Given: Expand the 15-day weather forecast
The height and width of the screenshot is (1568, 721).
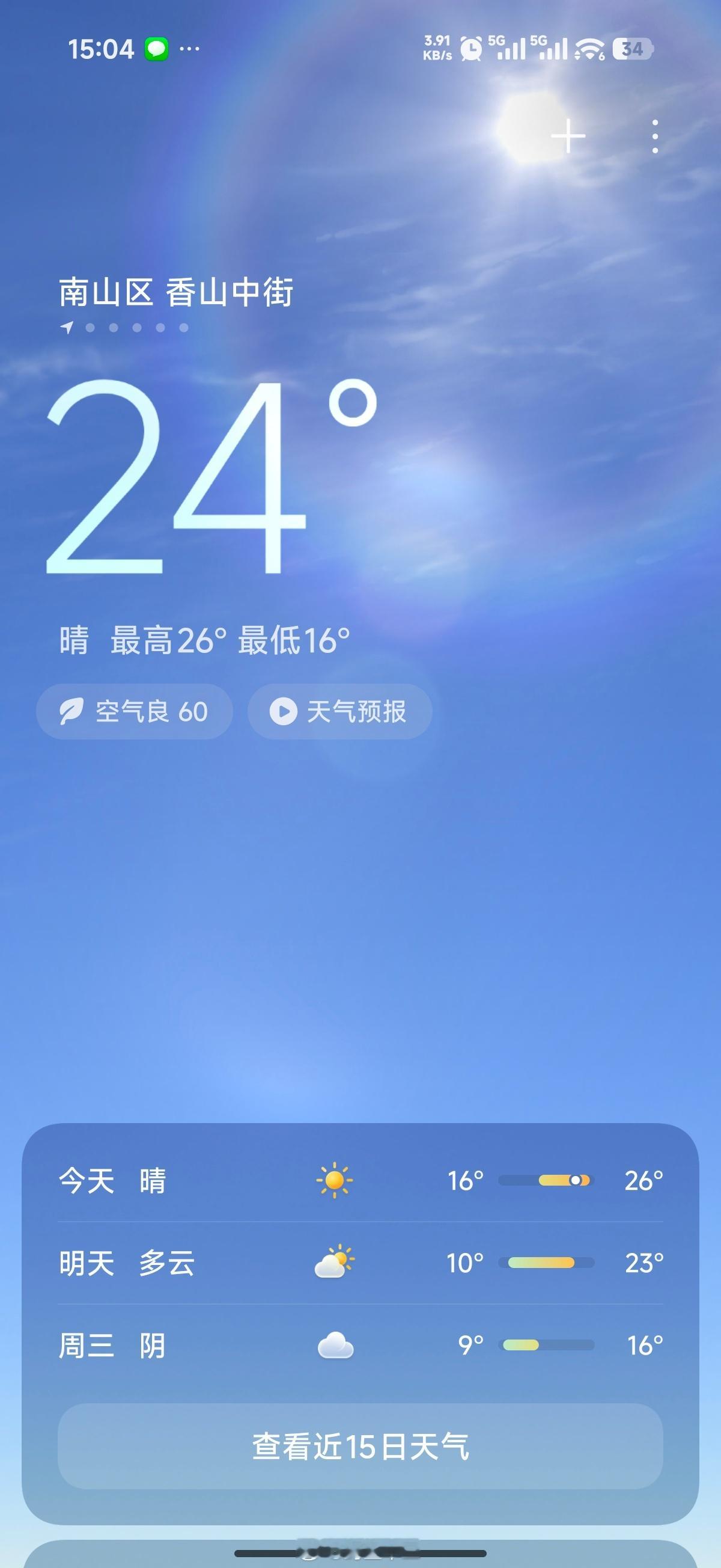Looking at the screenshot, I should (x=360, y=1442).
